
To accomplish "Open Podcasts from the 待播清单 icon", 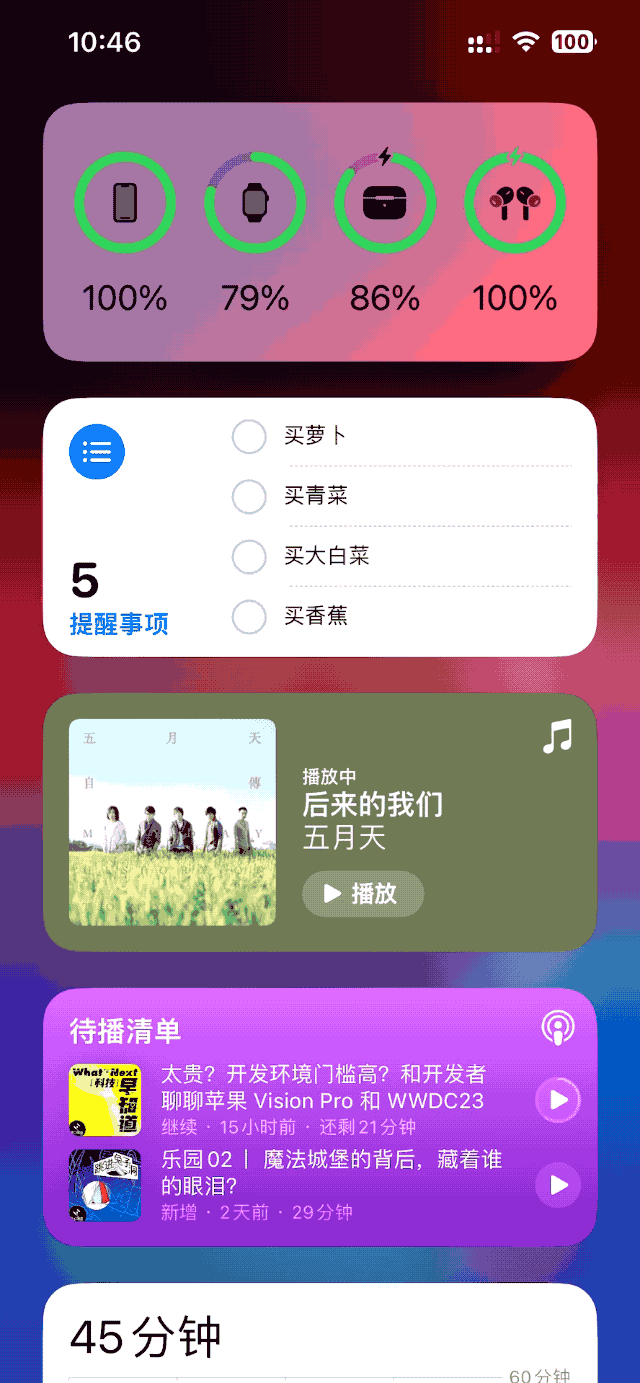I will tap(558, 1027).
